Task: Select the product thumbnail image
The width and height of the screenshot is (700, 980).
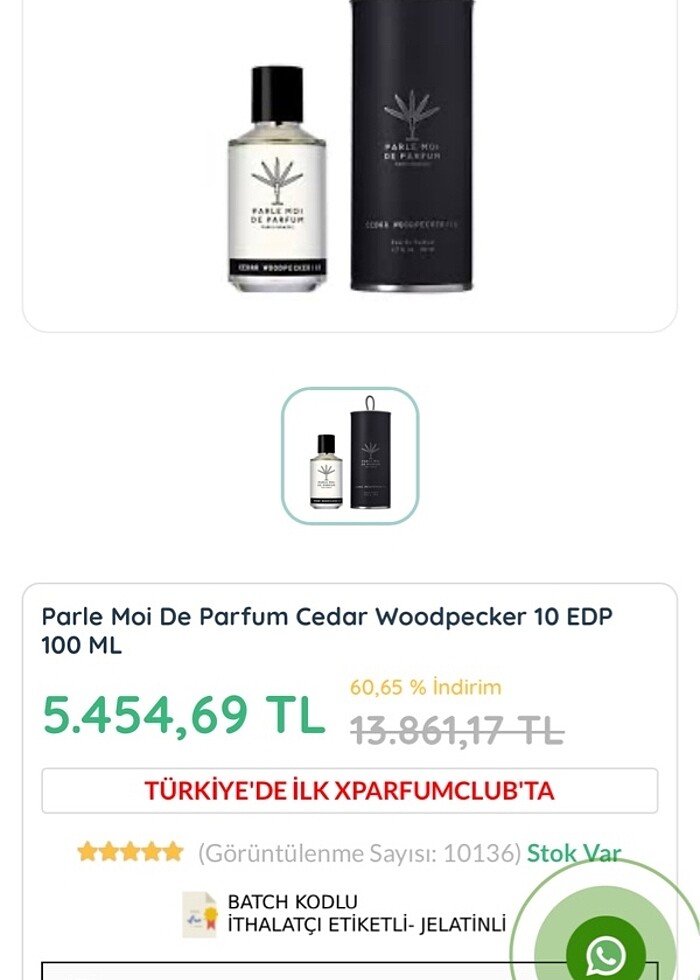Action: pyautogui.click(x=350, y=456)
